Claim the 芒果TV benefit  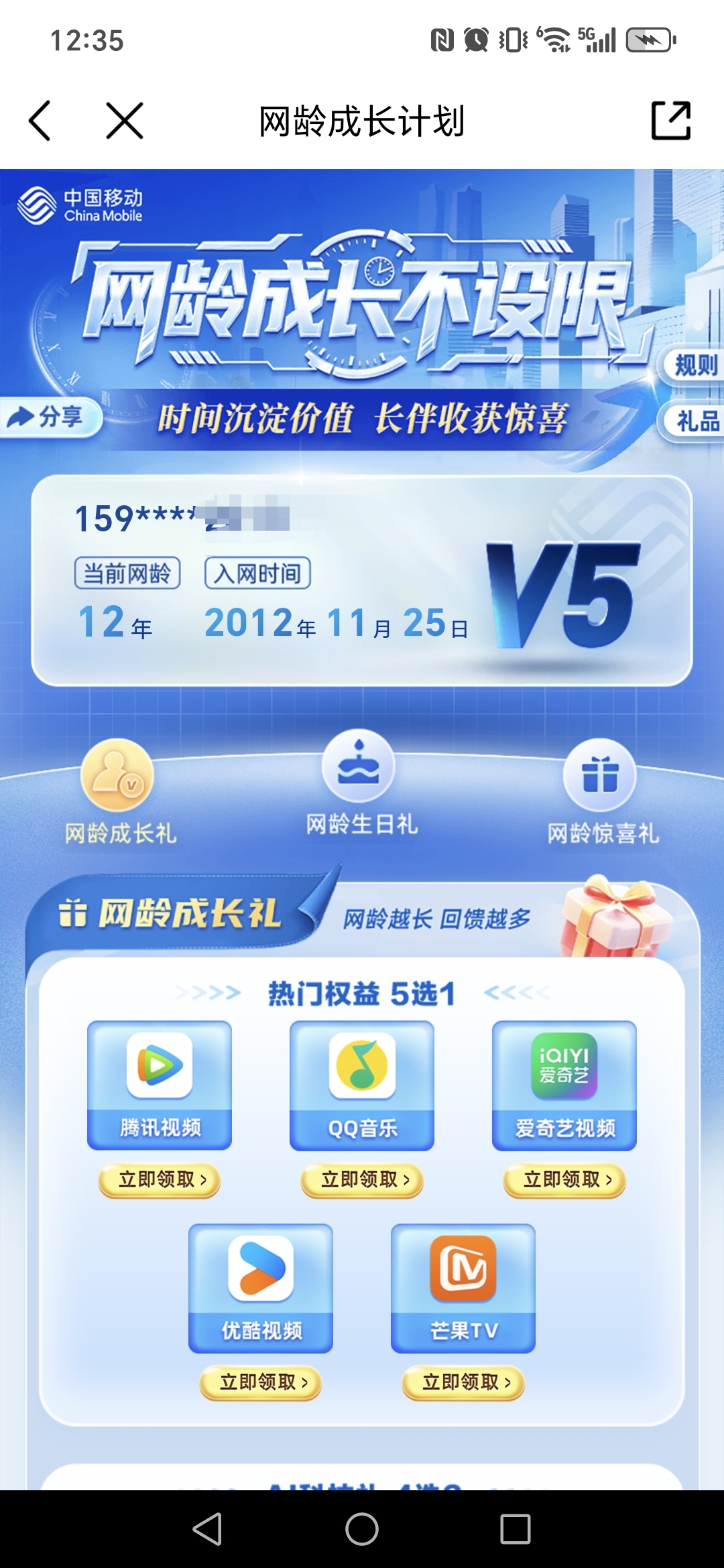(x=463, y=1382)
